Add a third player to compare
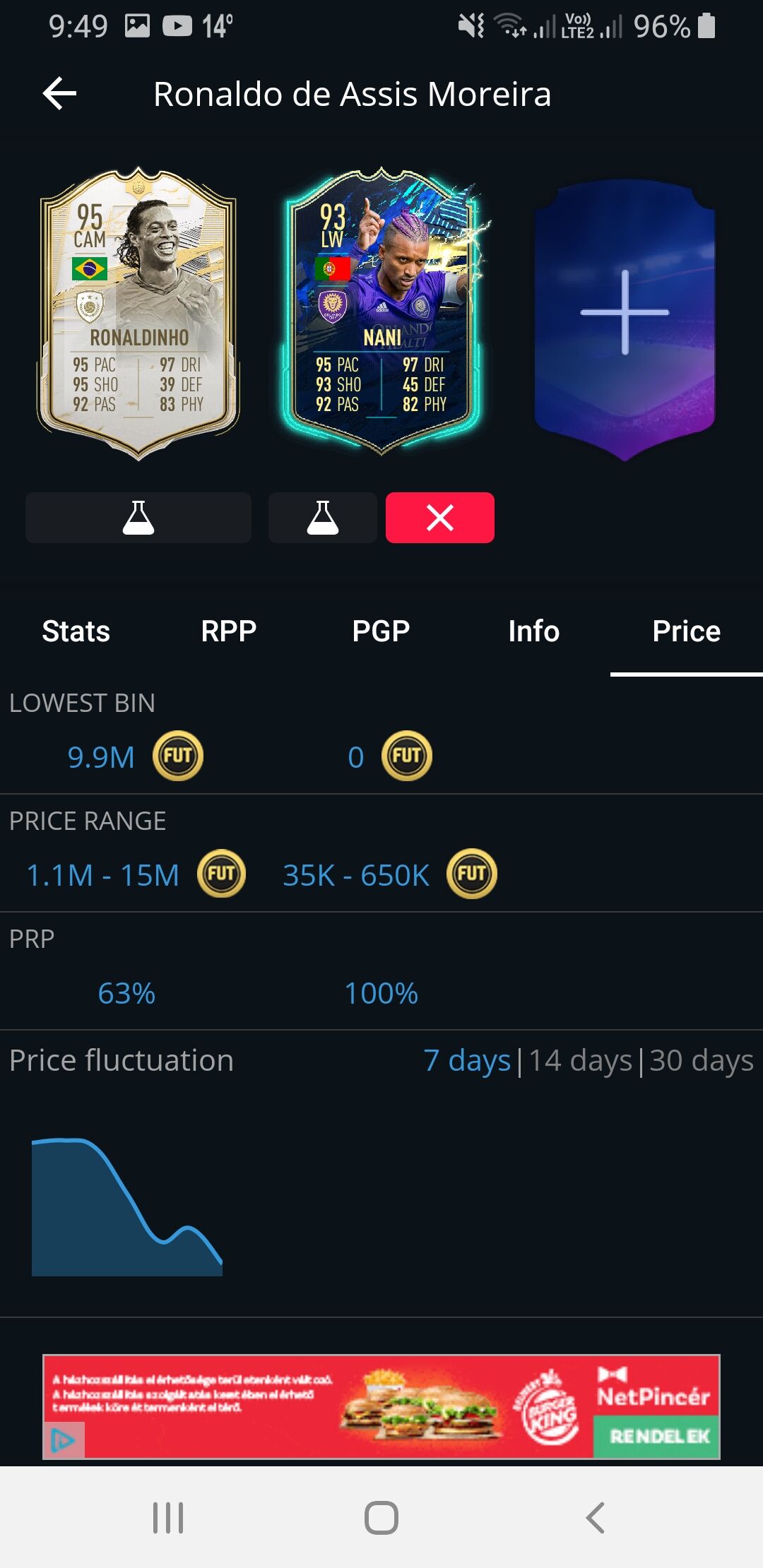Image resolution: width=763 pixels, height=1568 pixels. click(625, 314)
